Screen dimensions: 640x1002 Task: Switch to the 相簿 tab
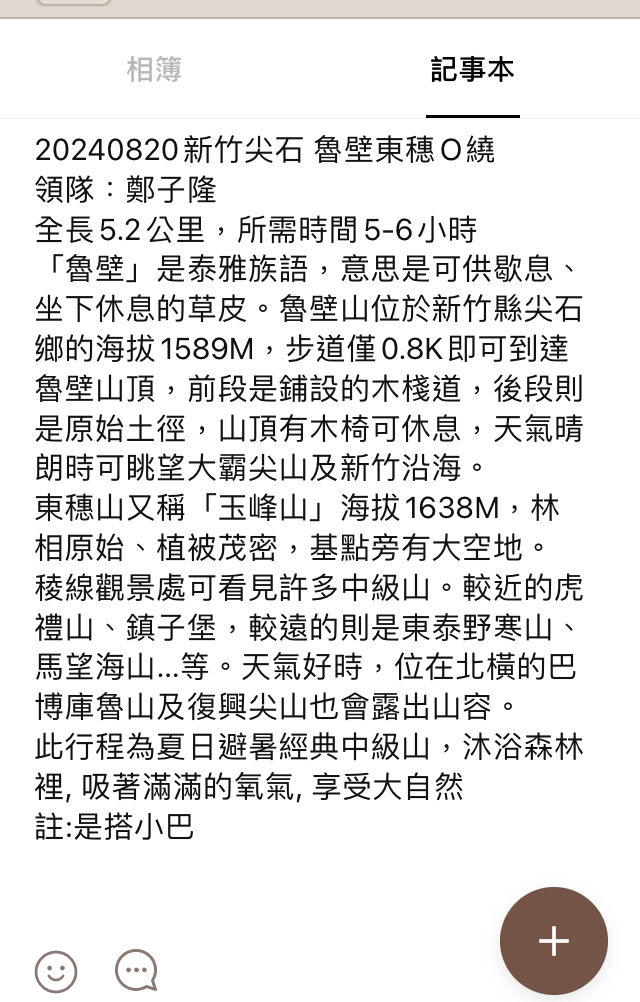[x=154, y=70]
